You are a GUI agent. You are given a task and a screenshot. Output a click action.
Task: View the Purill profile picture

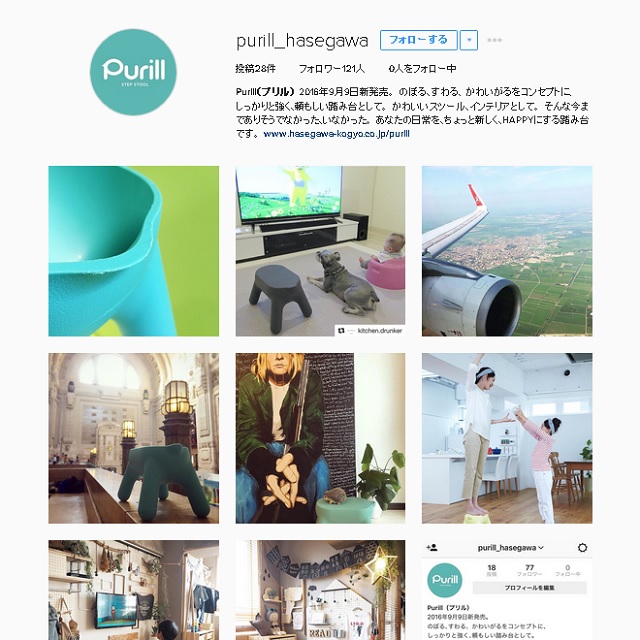point(134,71)
